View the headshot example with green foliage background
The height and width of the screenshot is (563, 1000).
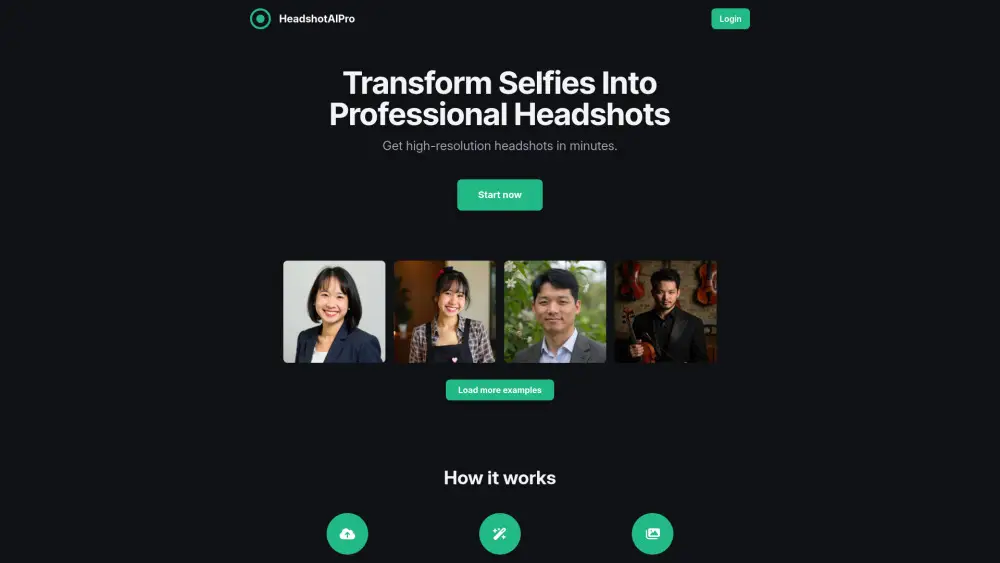pyautogui.click(x=555, y=312)
